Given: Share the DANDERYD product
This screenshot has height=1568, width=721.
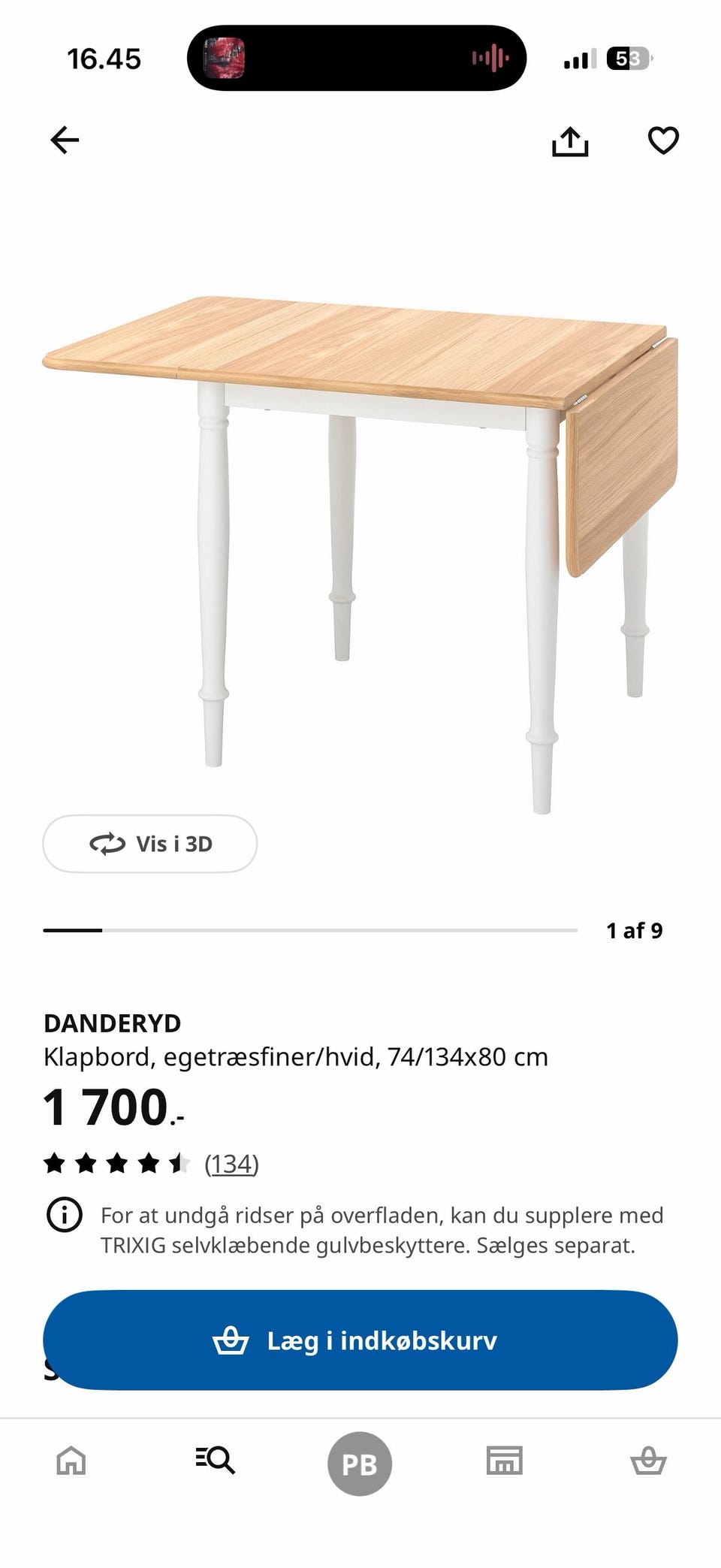Looking at the screenshot, I should point(570,141).
